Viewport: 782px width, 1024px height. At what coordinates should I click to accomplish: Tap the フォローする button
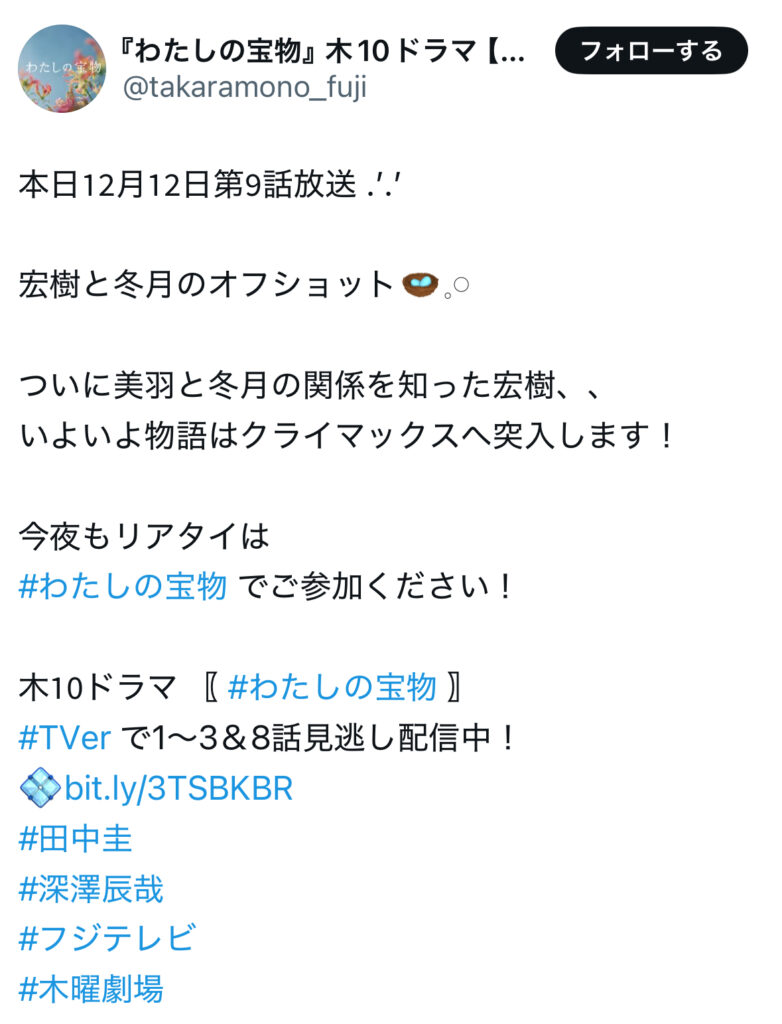point(651,51)
